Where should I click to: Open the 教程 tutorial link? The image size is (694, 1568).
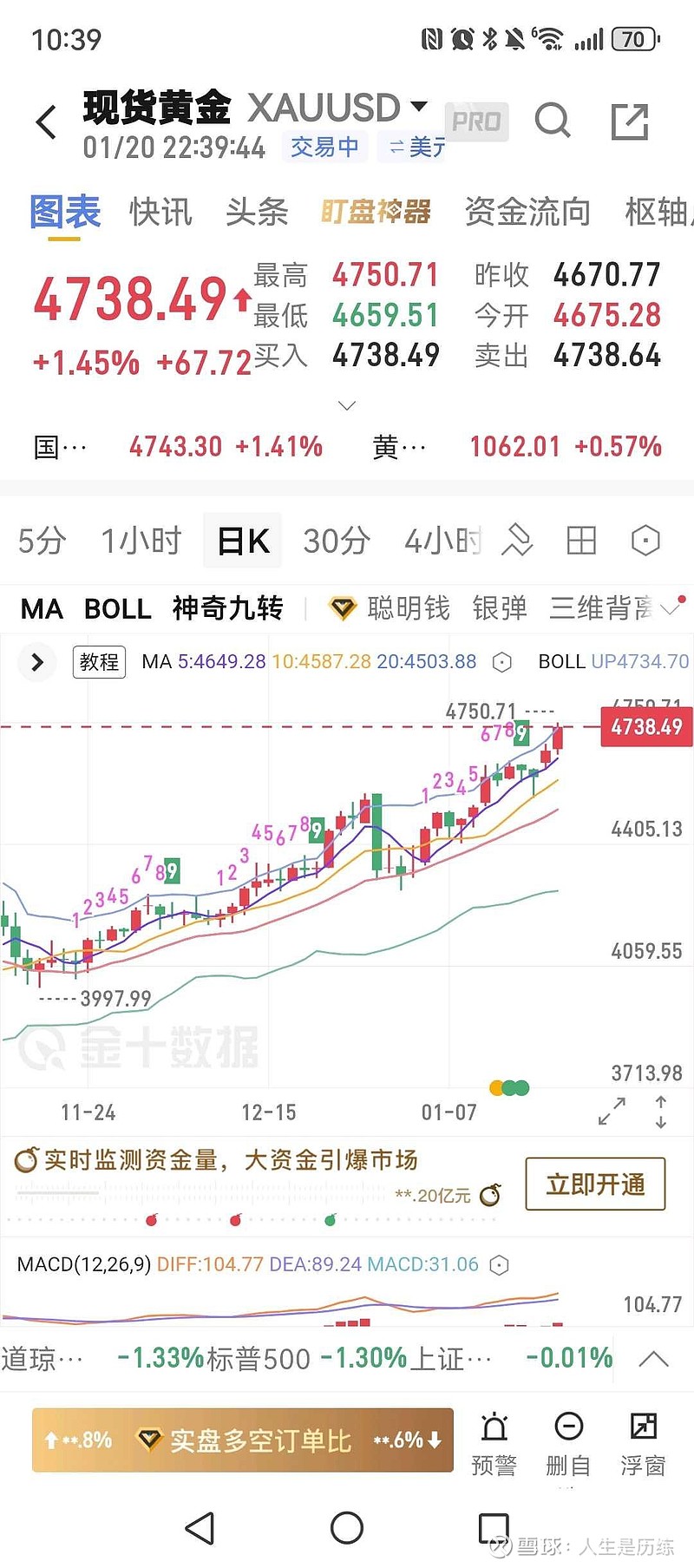click(99, 662)
